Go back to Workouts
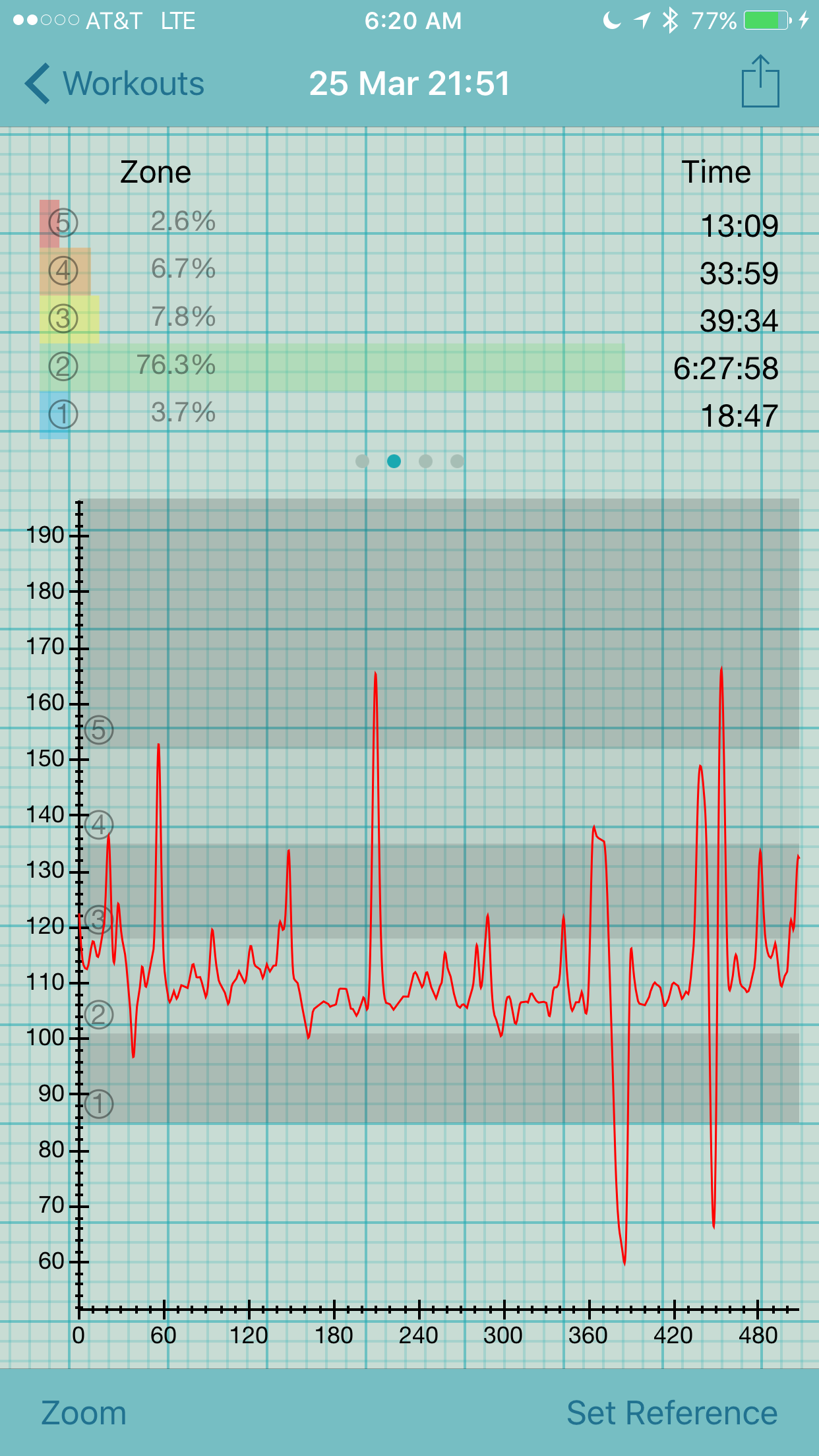819x1456 pixels. point(115,84)
